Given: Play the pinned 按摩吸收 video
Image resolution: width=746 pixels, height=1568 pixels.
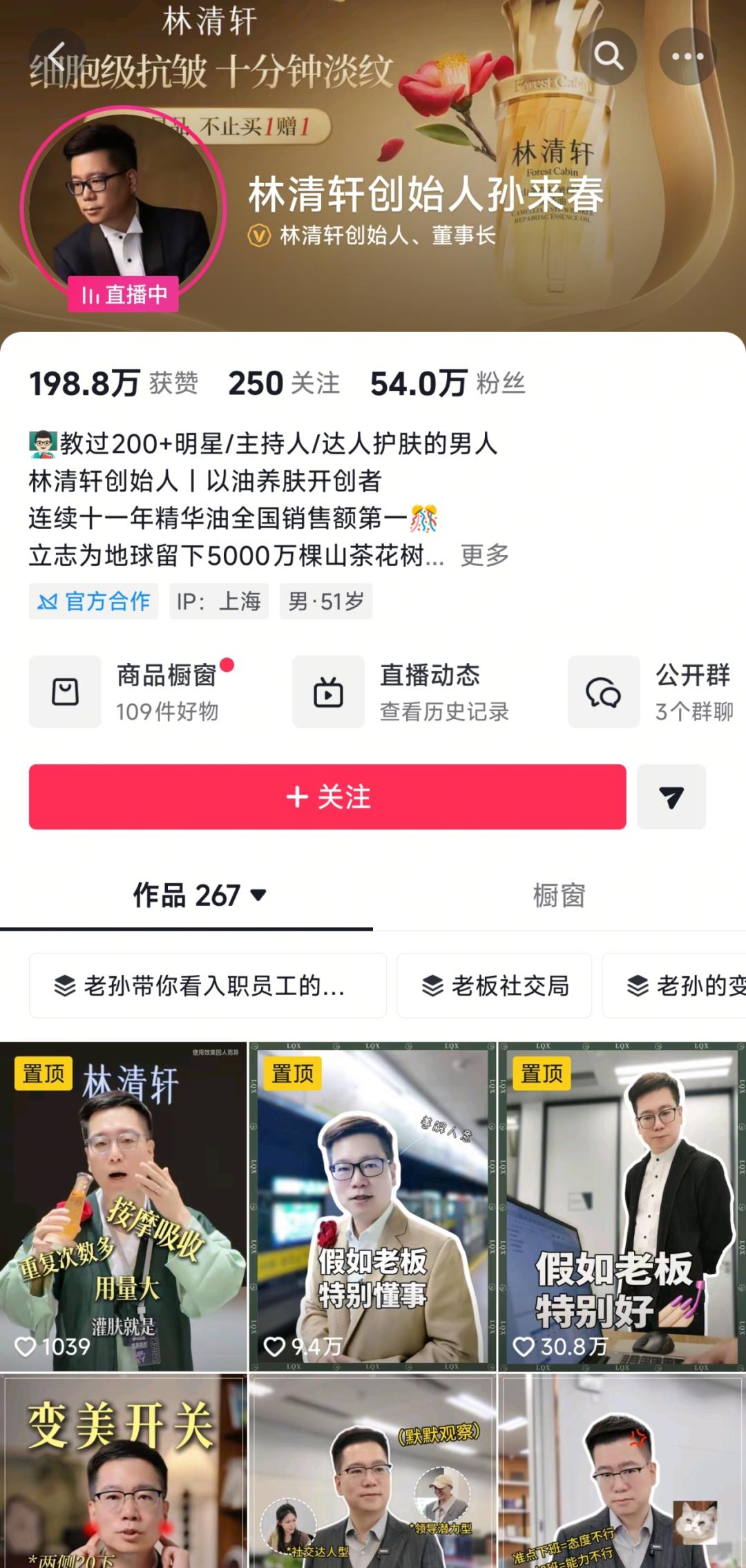Looking at the screenshot, I should pyautogui.click(x=123, y=1206).
